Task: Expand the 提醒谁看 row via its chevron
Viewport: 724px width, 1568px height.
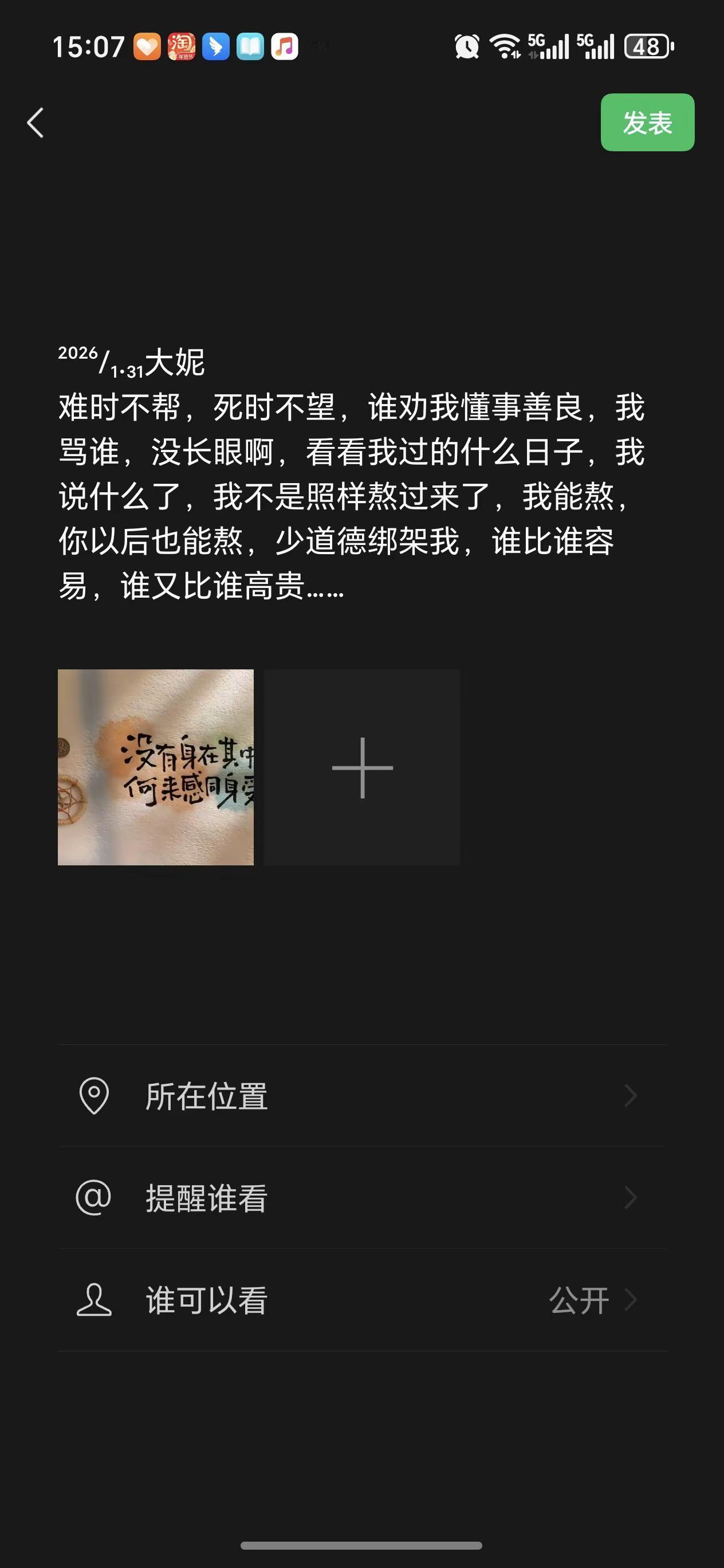Action: (x=632, y=1197)
